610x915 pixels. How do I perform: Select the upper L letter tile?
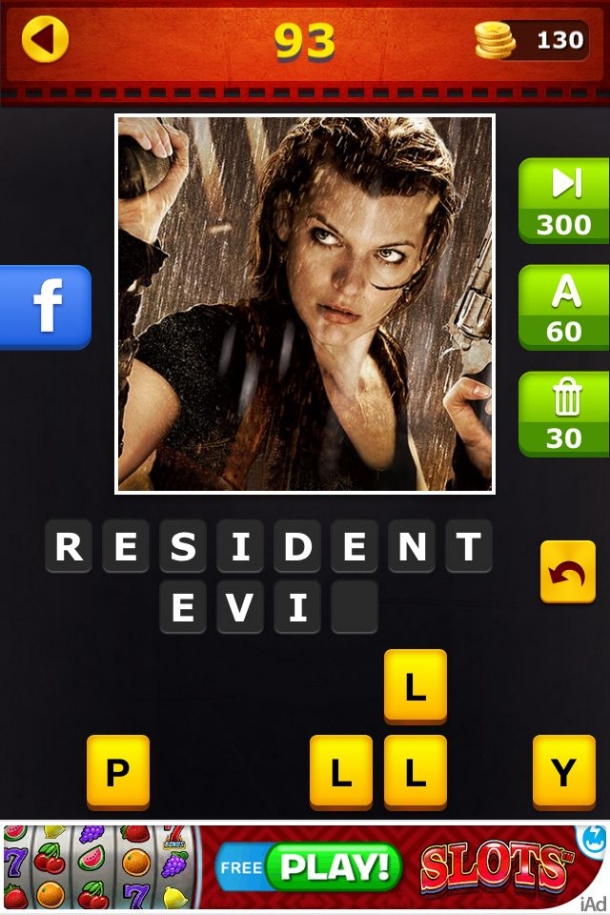pos(415,686)
